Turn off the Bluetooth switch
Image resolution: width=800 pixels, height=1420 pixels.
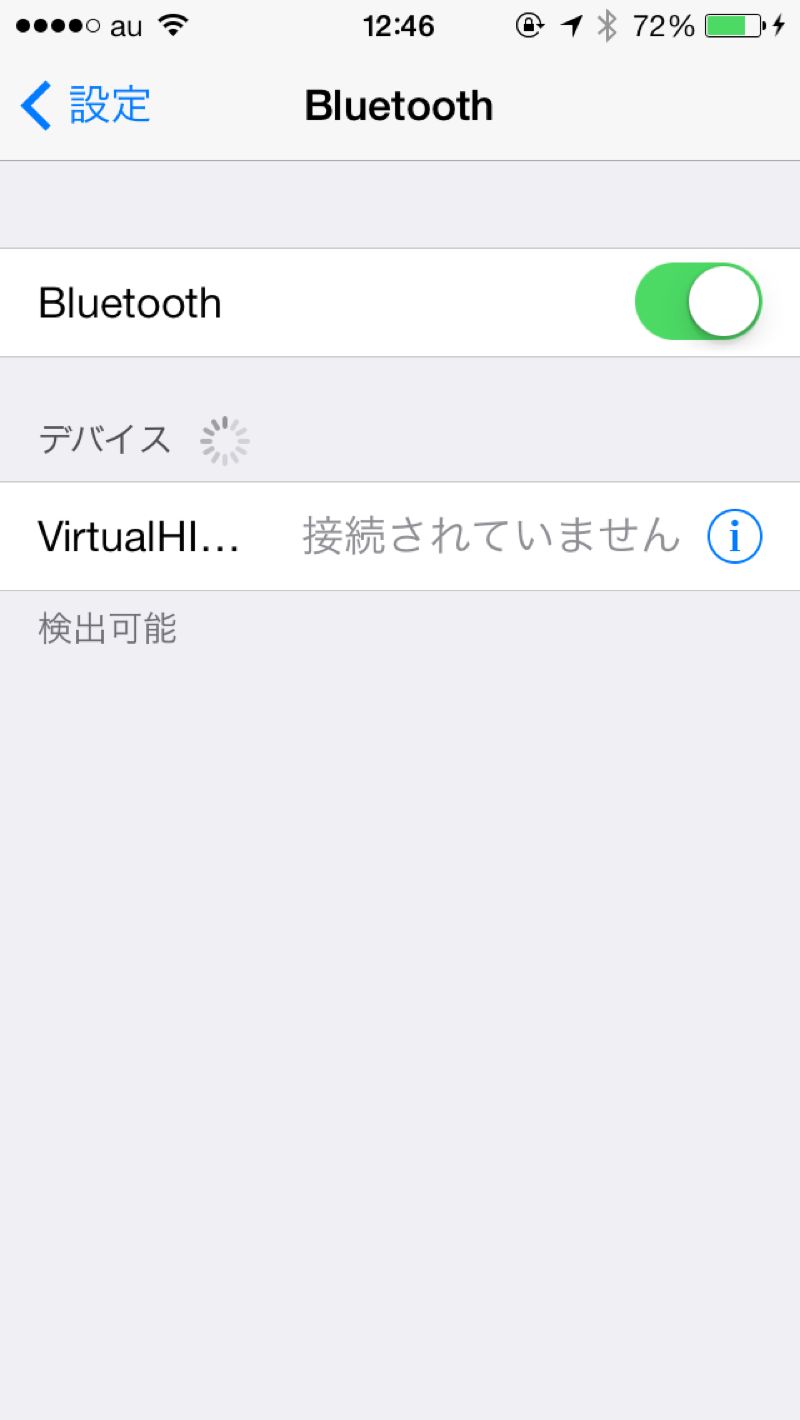pyautogui.click(x=698, y=302)
